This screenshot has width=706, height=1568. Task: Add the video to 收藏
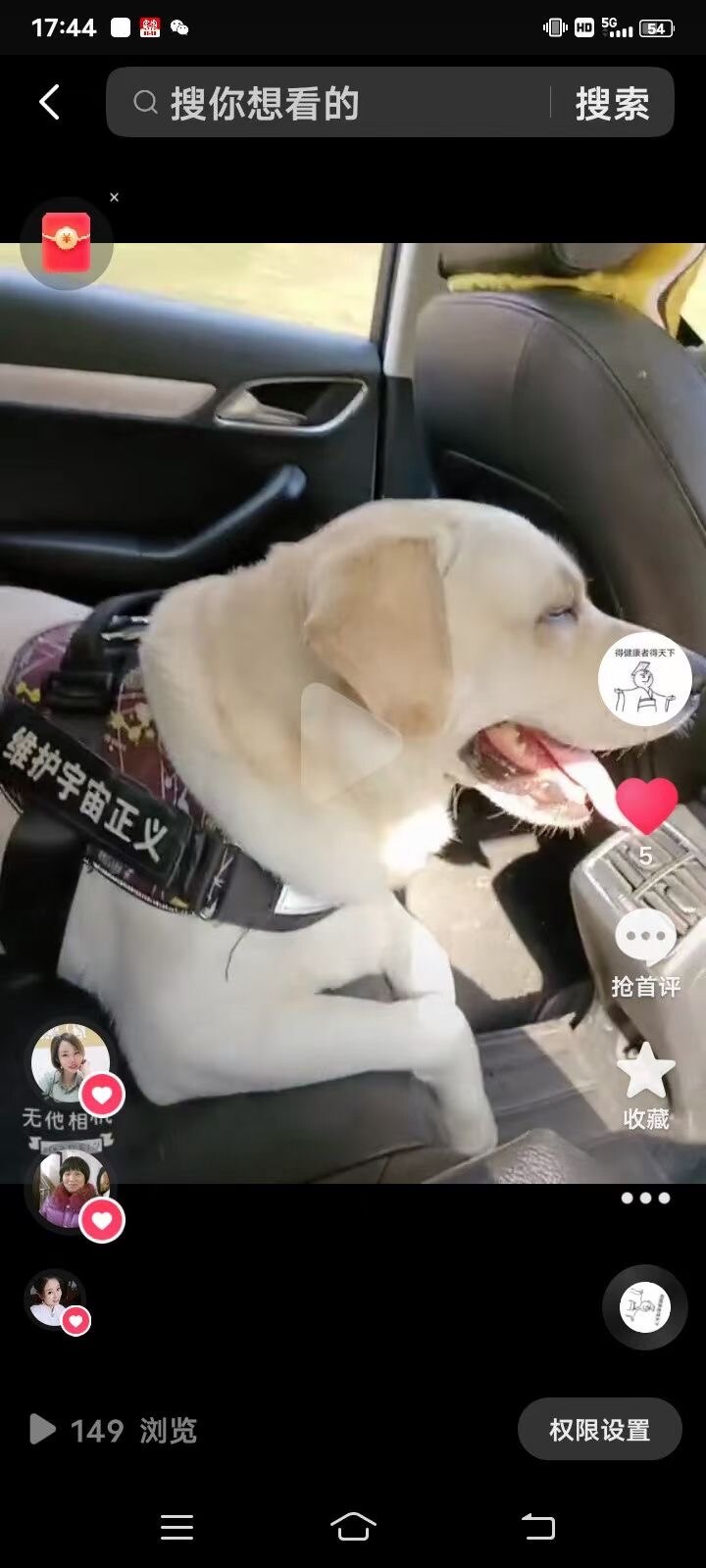coord(645,1087)
